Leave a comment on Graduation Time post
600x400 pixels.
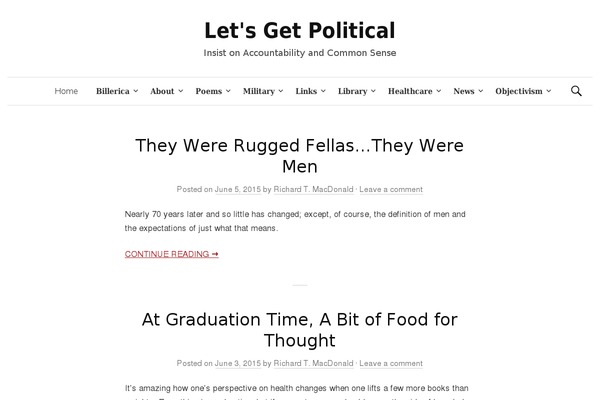(390, 363)
